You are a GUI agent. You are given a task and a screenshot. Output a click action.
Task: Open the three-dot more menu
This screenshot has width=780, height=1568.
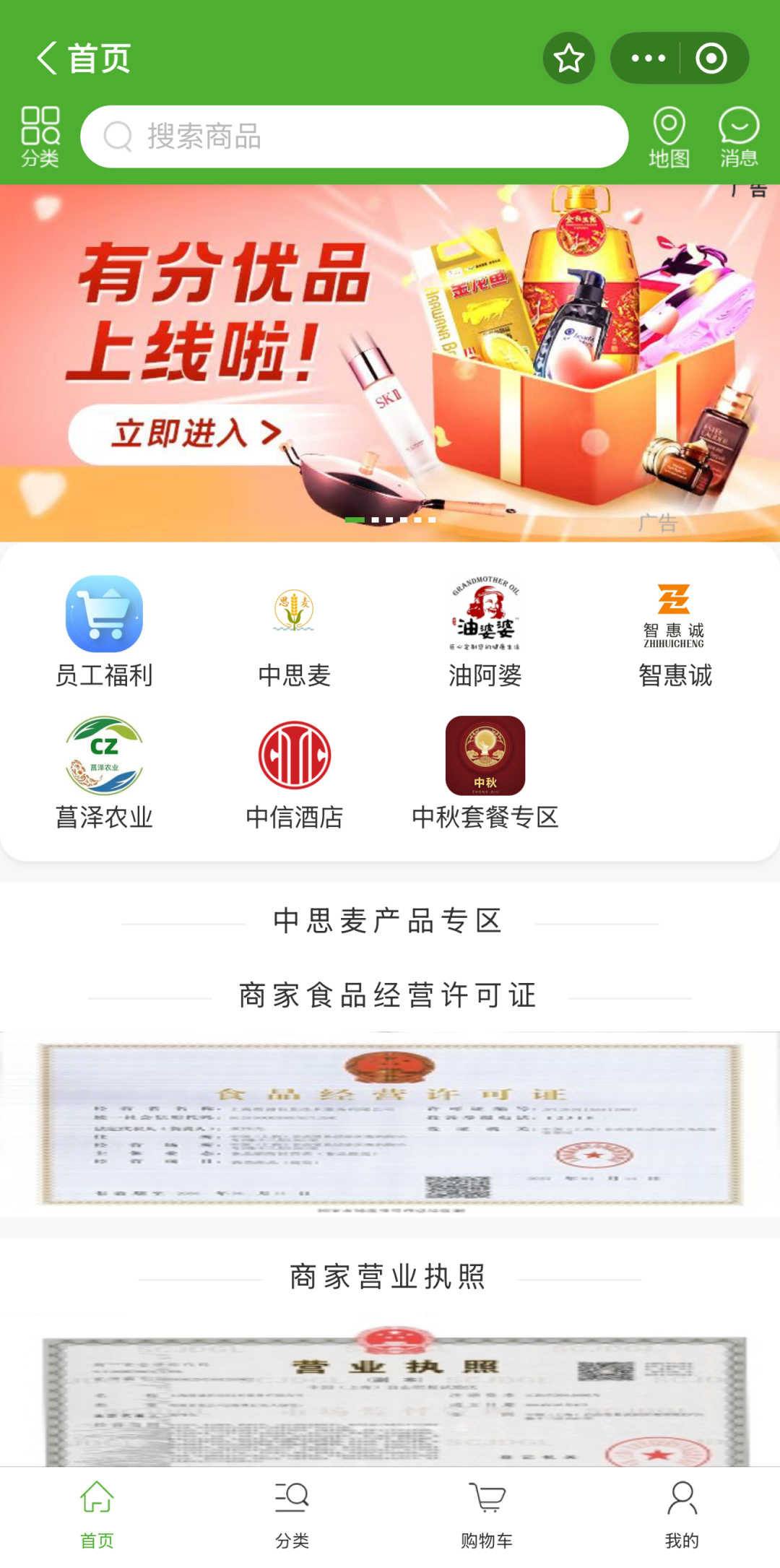(x=648, y=59)
